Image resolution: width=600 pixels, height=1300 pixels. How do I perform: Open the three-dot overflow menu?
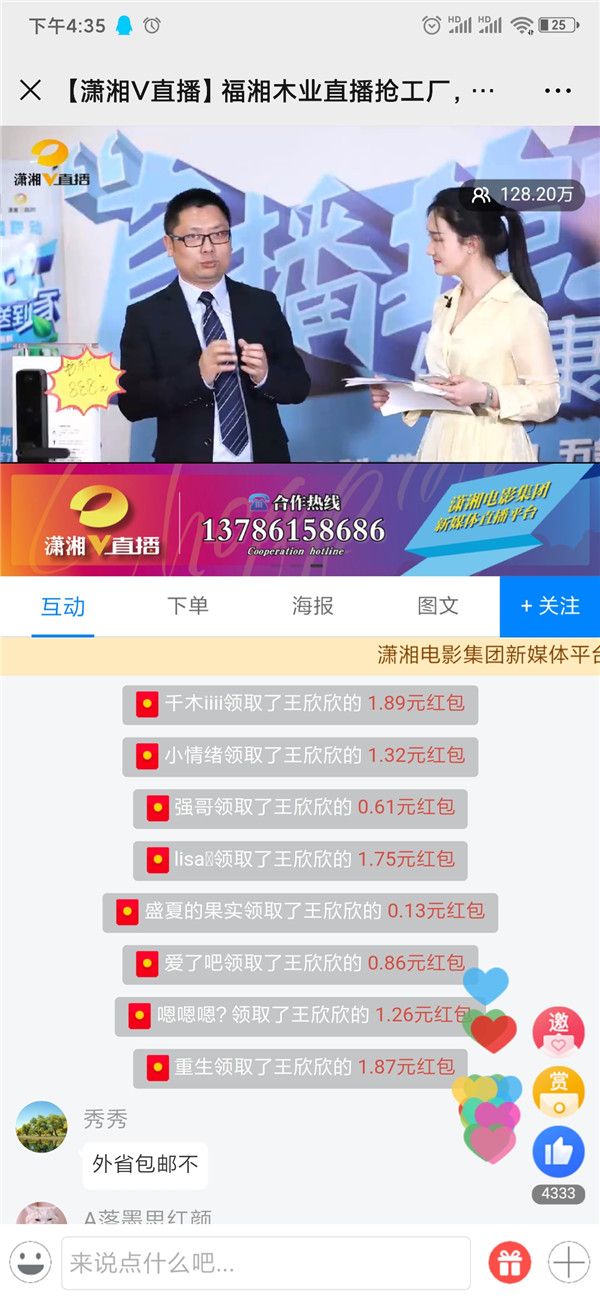pyautogui.click(x=557, y=91)
